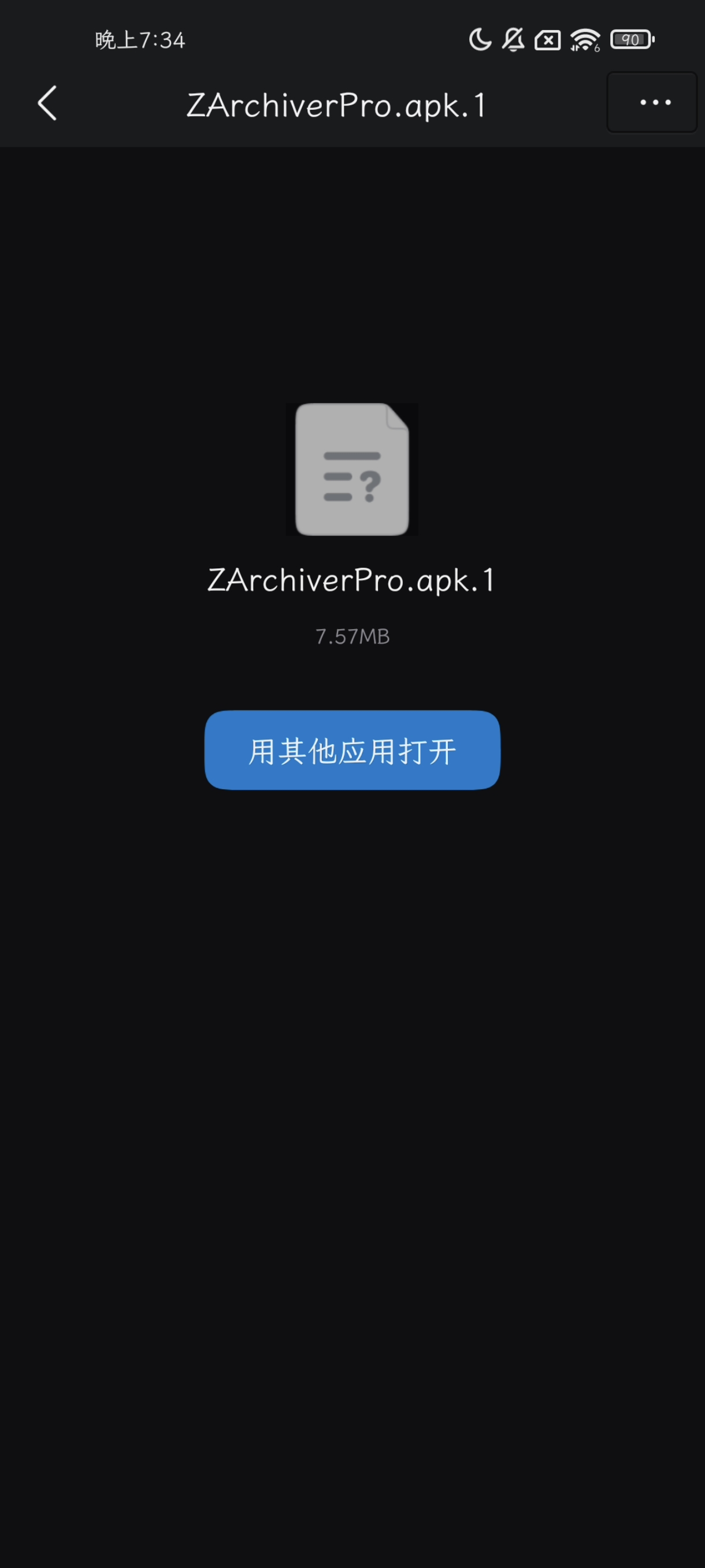Tap the 7.57MB file size label

point(351,635)
